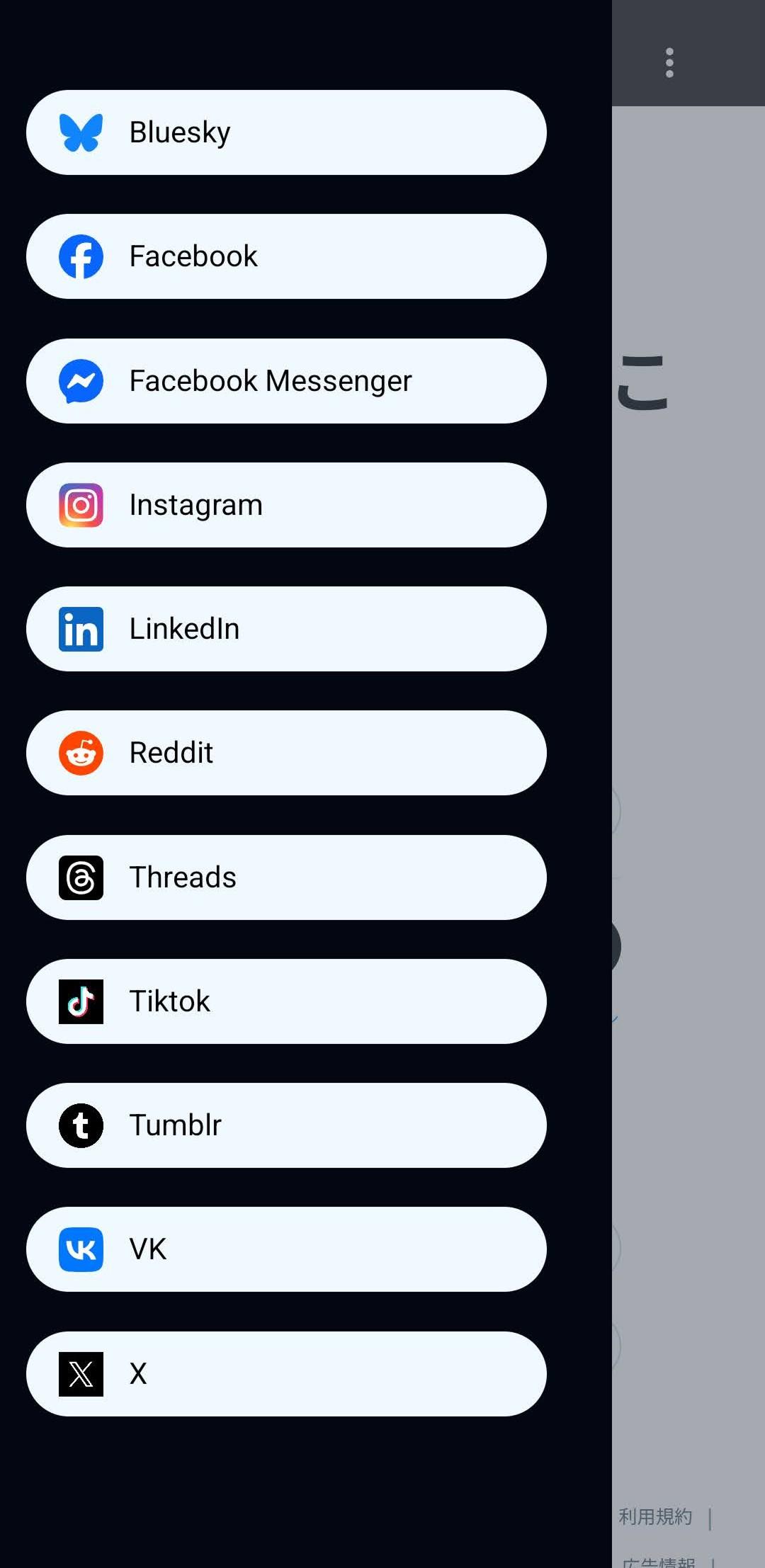Choose the Reddit option
Viewport: 765px width, 1568px height.
point(286,753)
